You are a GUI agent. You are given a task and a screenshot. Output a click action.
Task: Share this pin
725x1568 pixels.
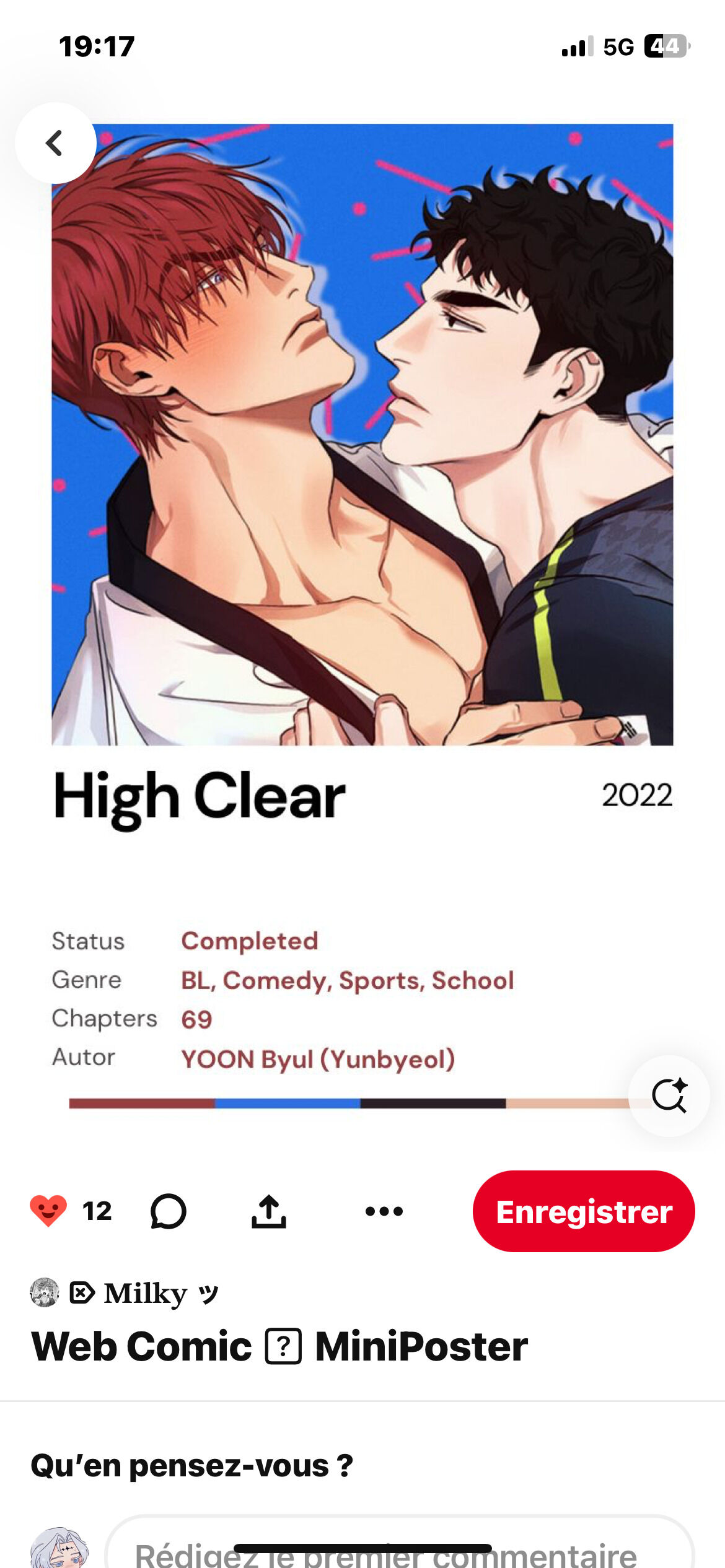click(268, 1211)
